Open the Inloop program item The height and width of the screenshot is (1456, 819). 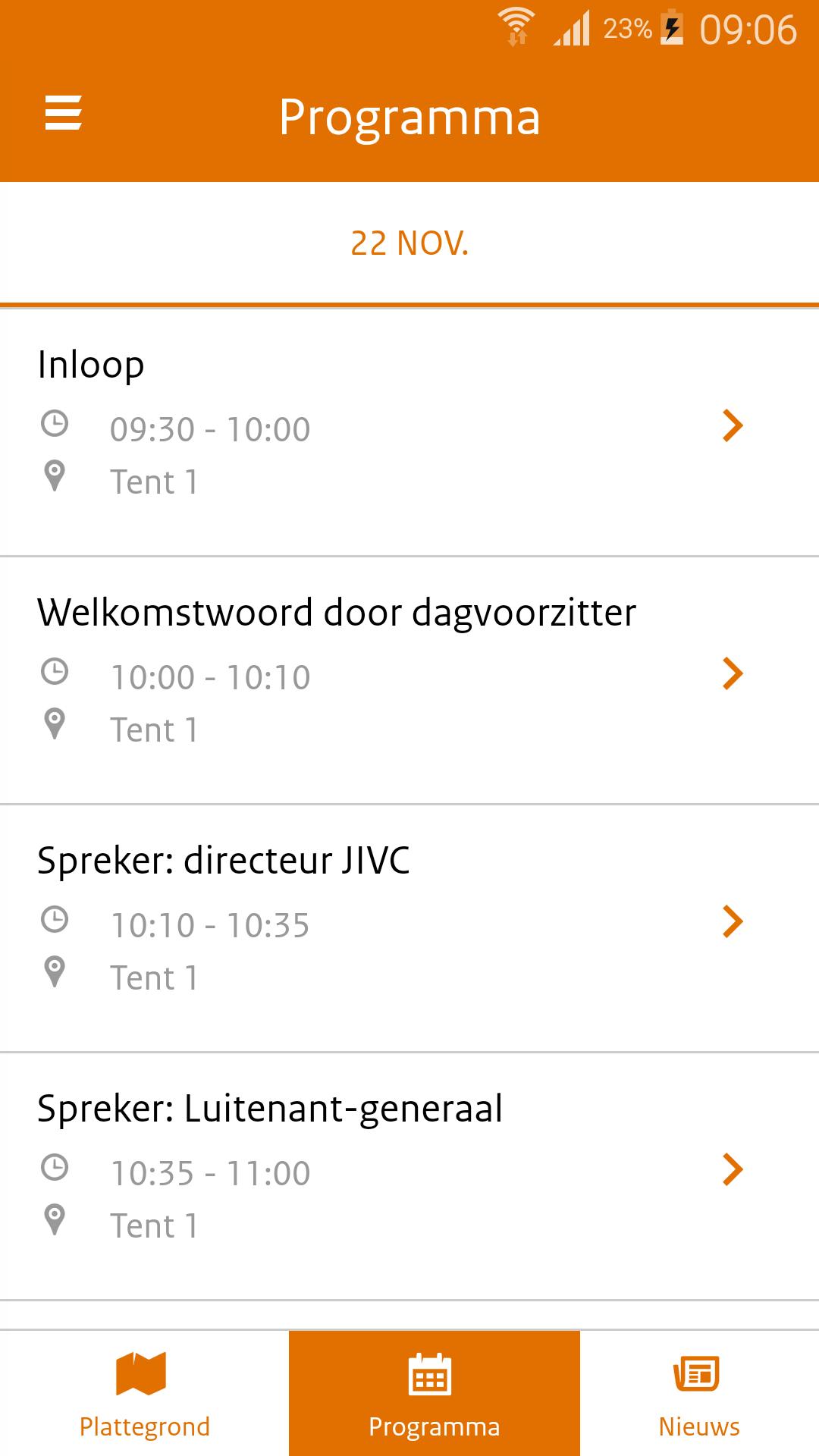pos(409,430)
